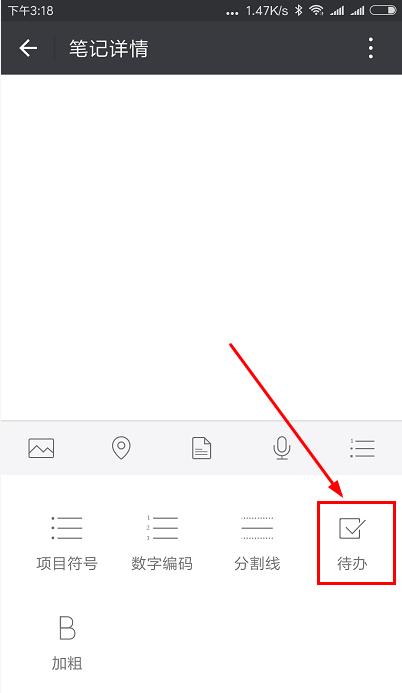Go back from note details
402x693 pixels.
(x=28, y=48)
